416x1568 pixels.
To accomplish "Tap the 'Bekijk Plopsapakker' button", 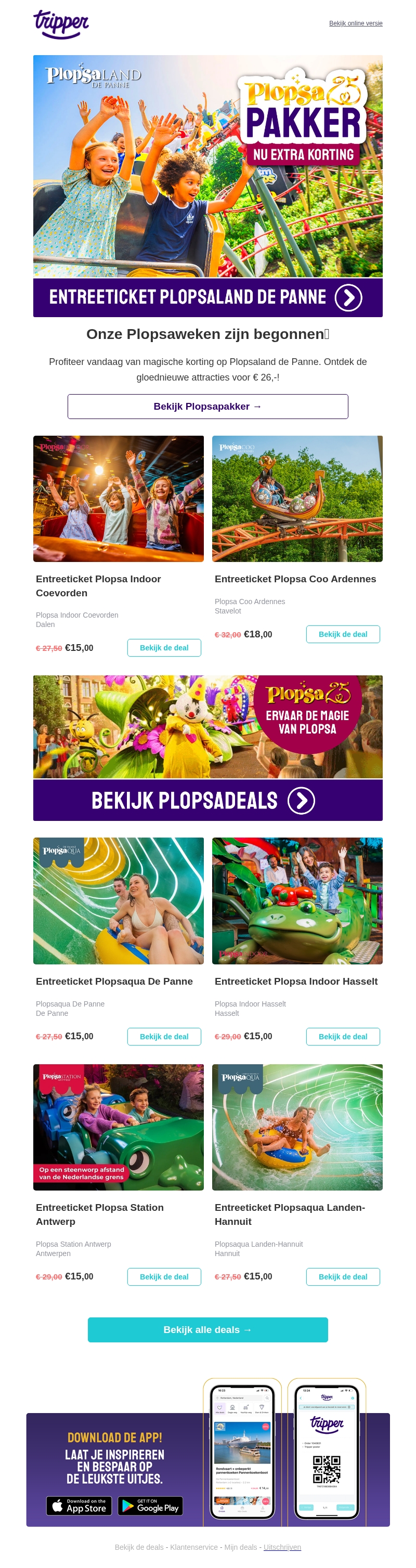I will click(207, 406).
